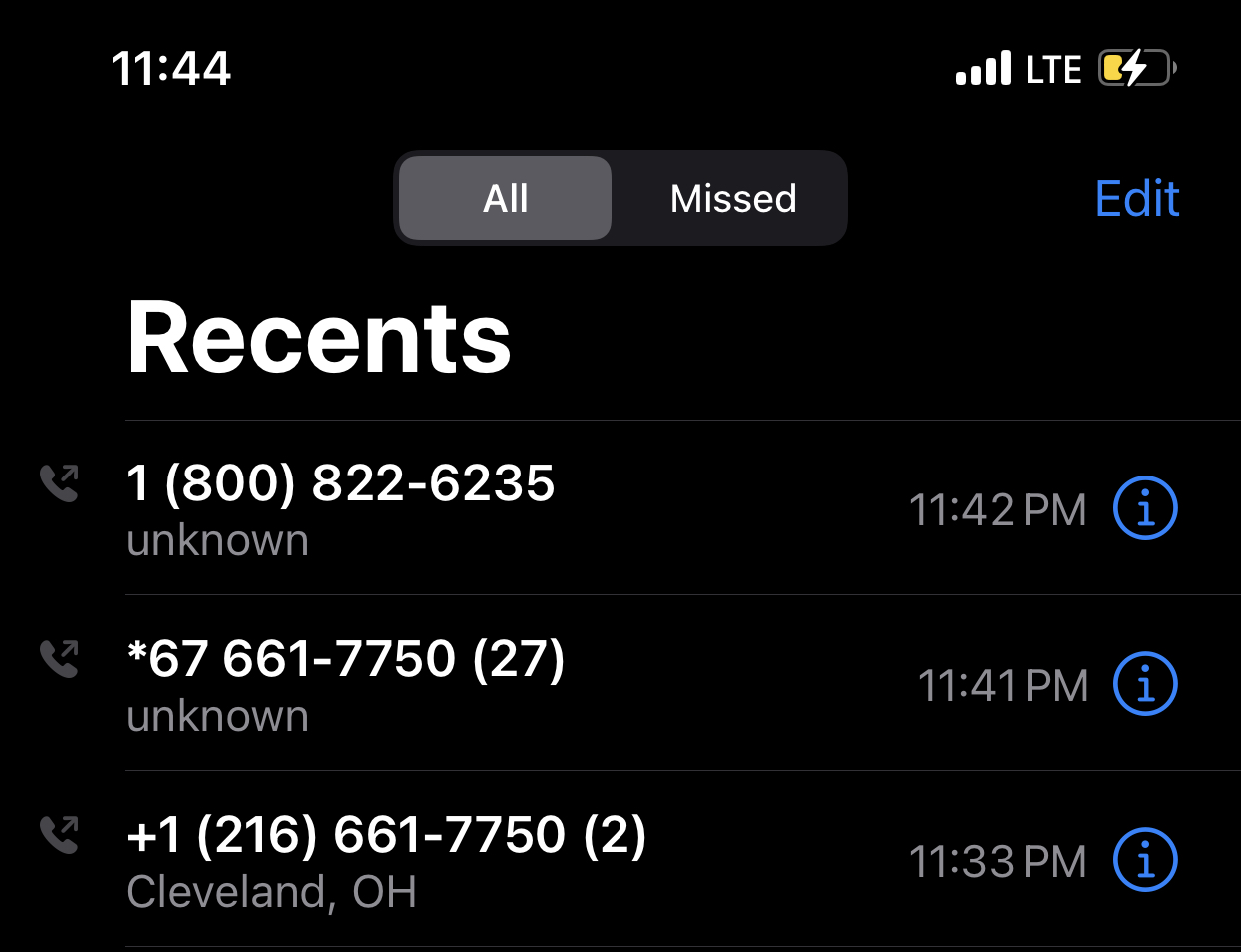This screenshot has height=952, width=1241.
Task: Open info for 1 (800) 822-6235
Action: [x=1145, y=508]
